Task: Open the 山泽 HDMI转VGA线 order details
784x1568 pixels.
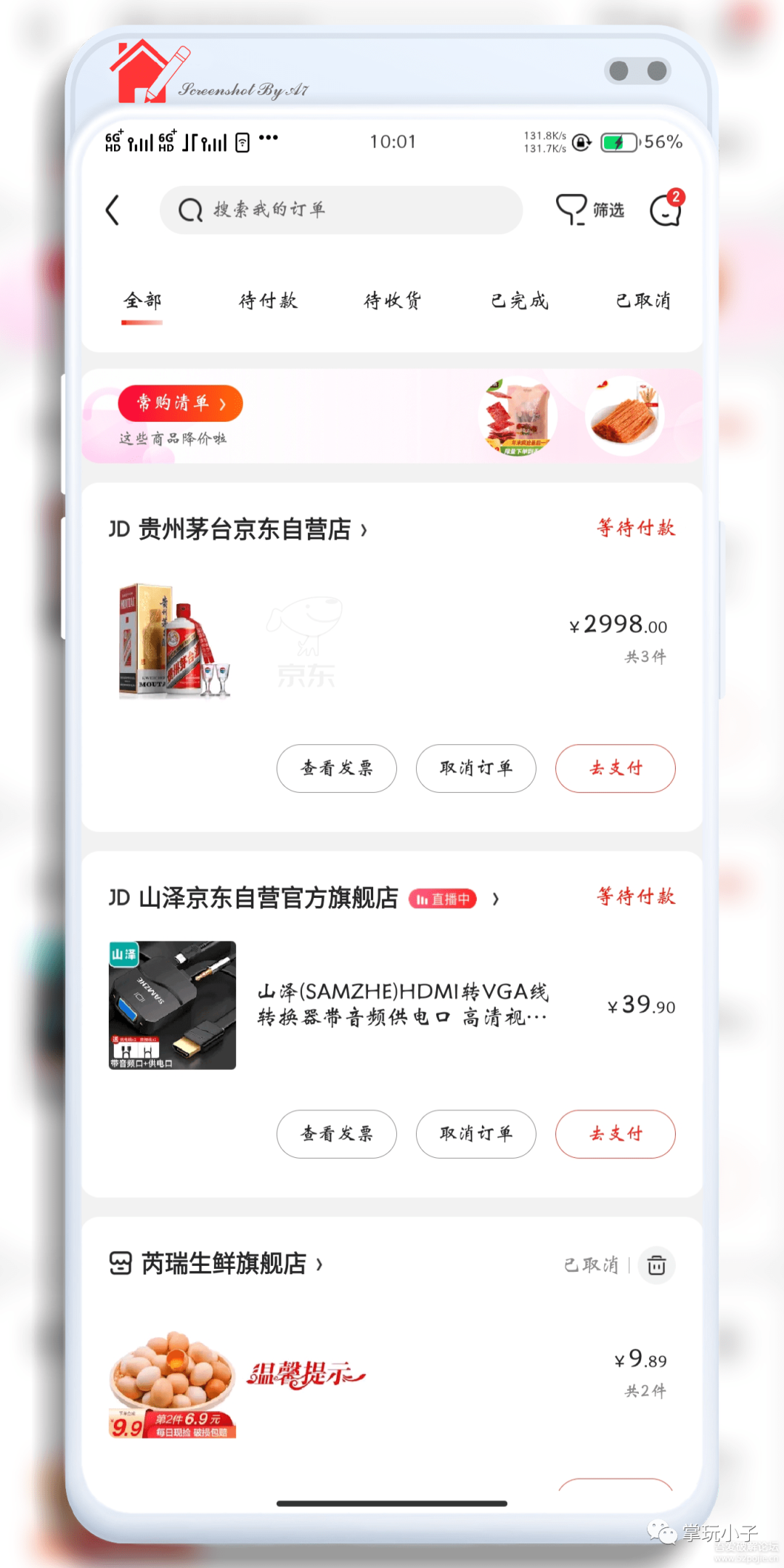Action: (402, 1005)
